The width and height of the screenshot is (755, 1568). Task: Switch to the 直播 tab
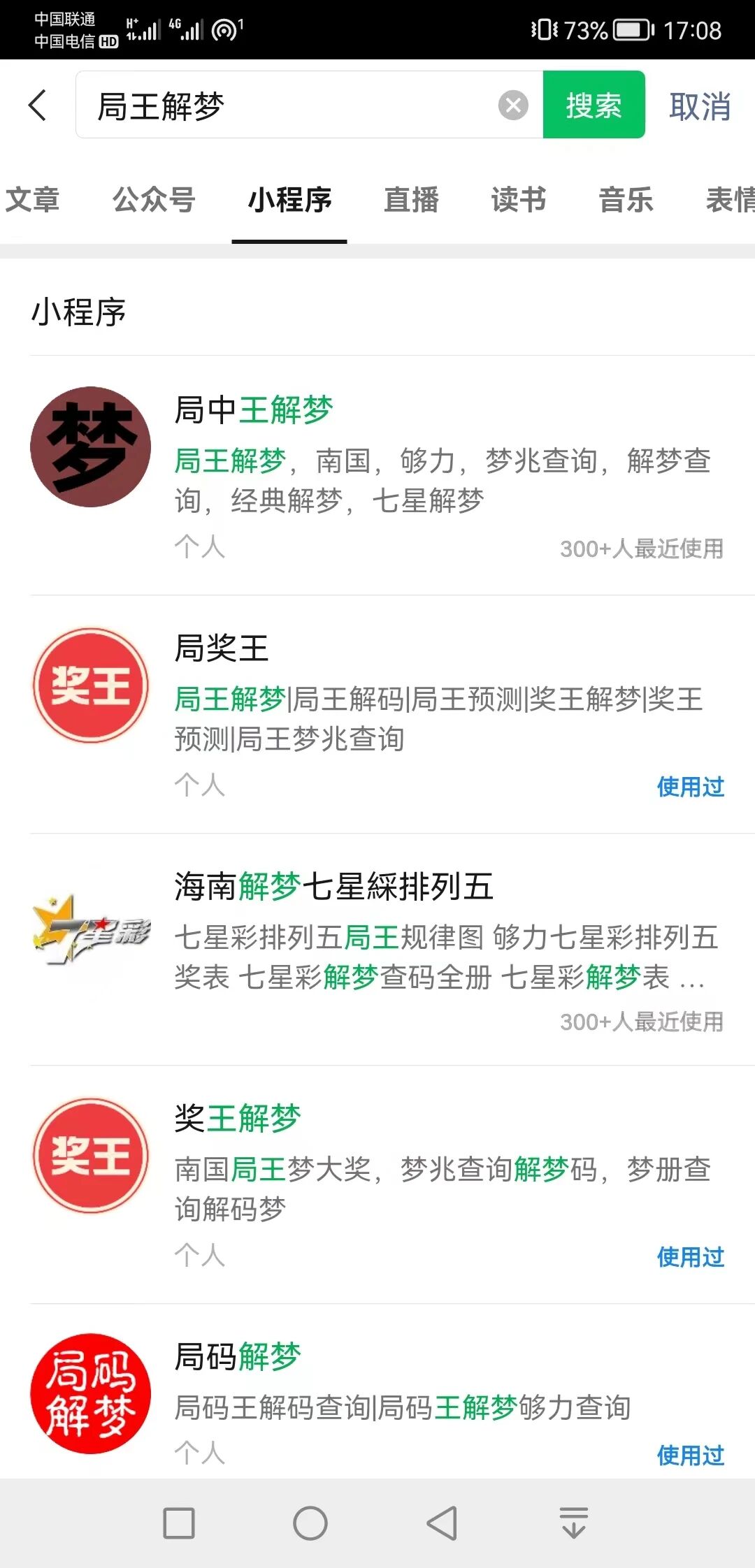pos(411,200)
